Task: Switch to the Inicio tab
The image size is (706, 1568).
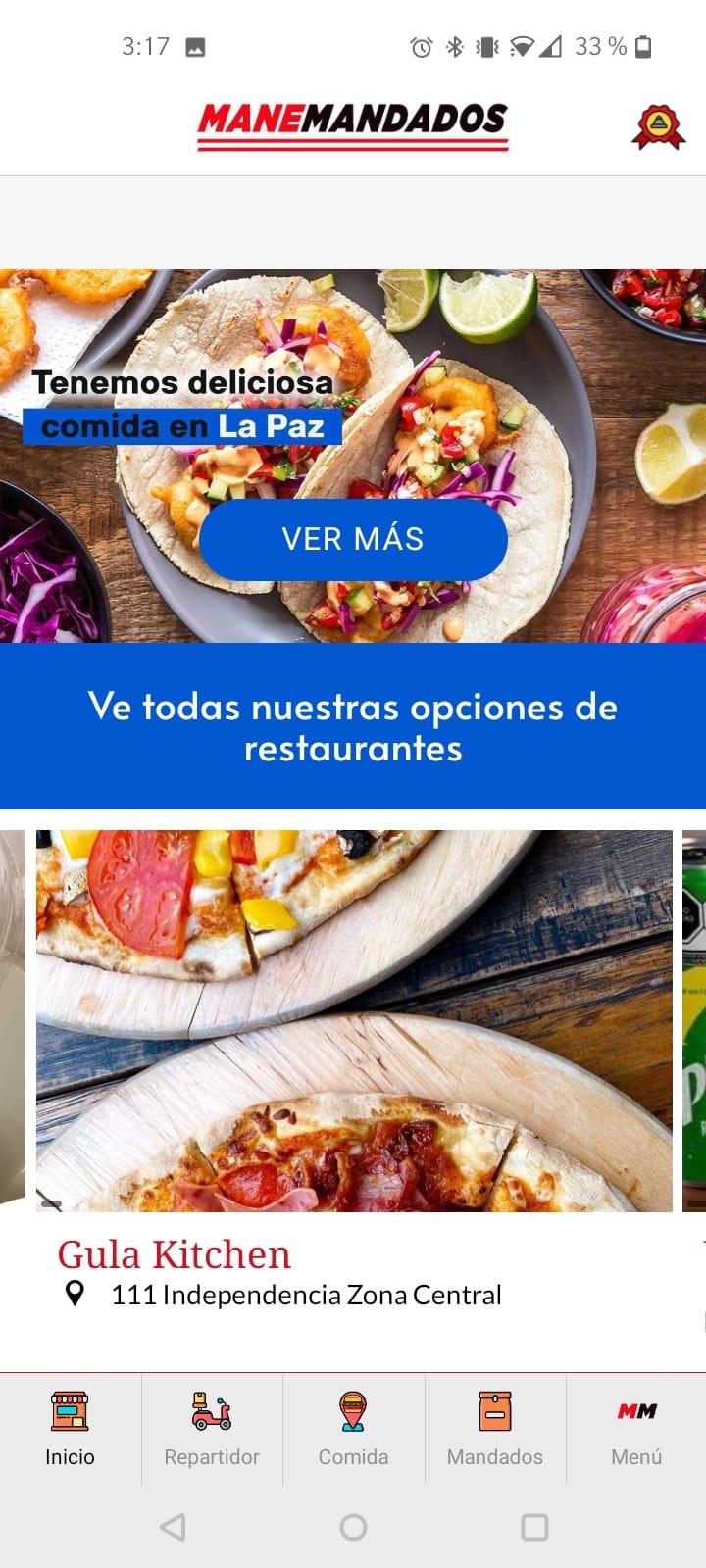Action: [70, 1429]
